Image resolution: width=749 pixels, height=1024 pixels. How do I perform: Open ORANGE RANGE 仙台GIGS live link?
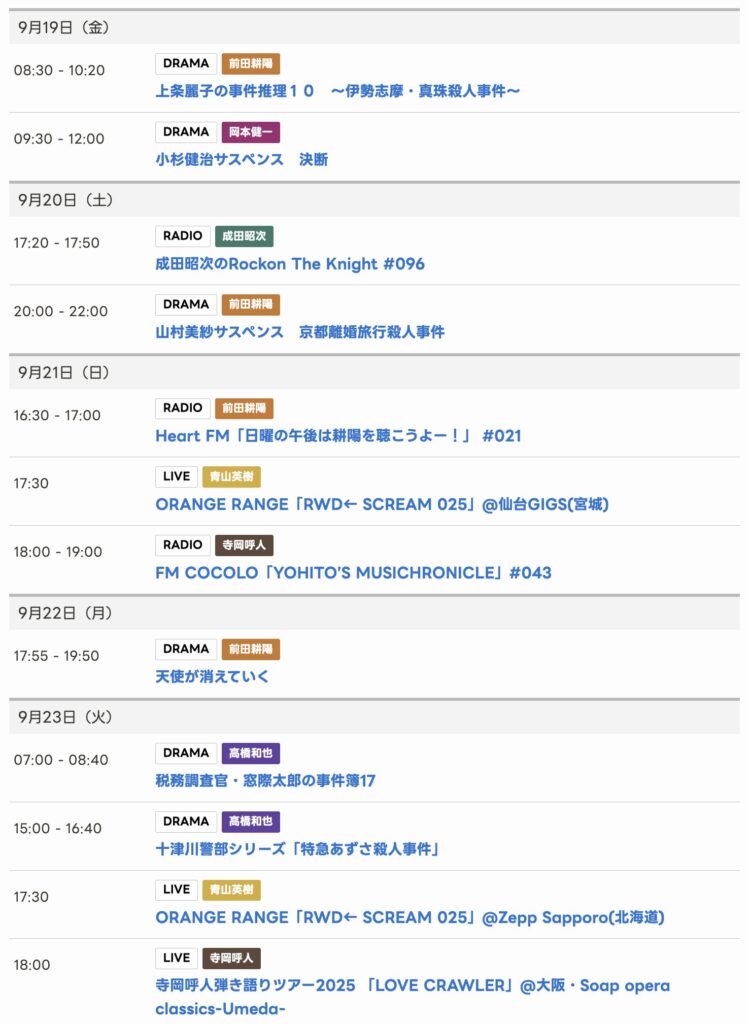coord(381,505)
